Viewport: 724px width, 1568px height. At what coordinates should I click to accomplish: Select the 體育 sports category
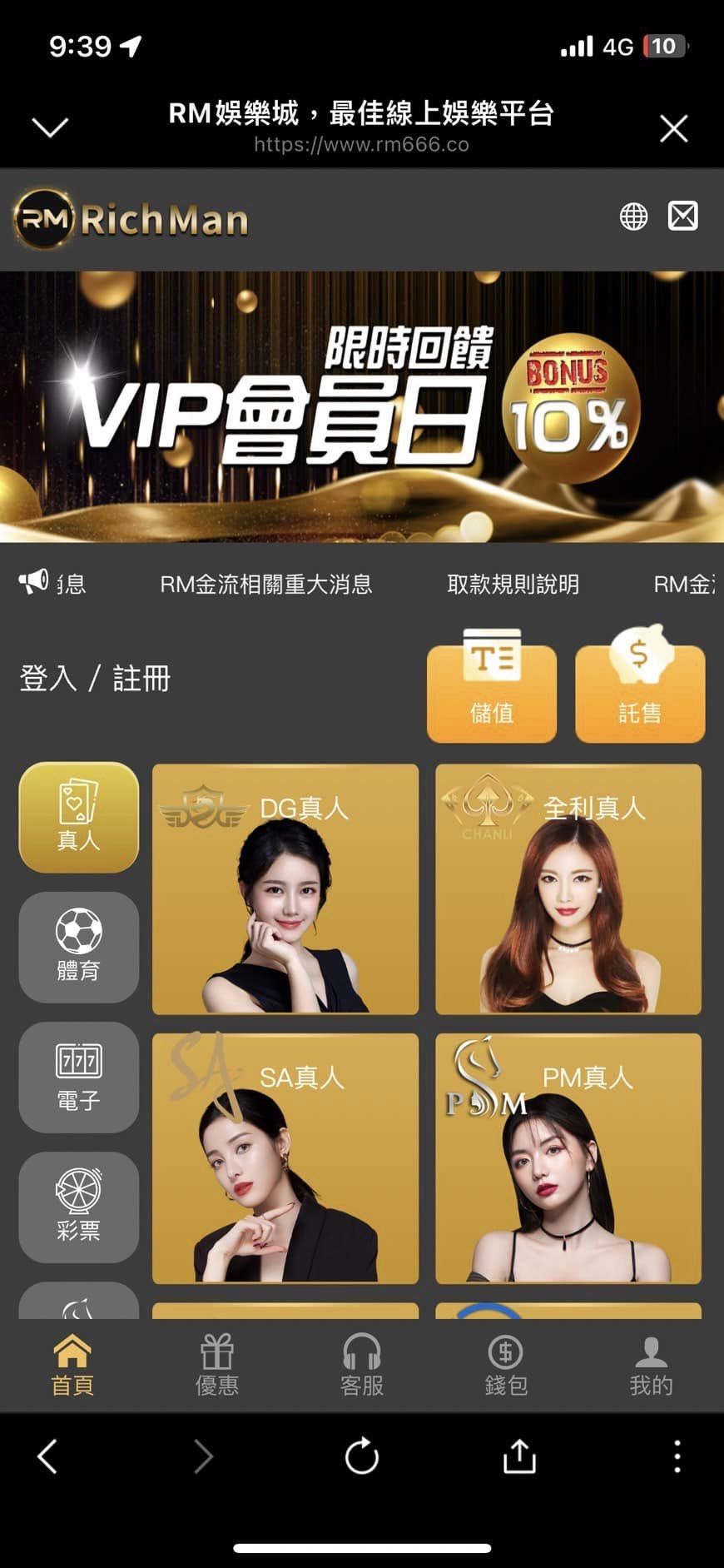pyautogui.click(x=78, y=947)
